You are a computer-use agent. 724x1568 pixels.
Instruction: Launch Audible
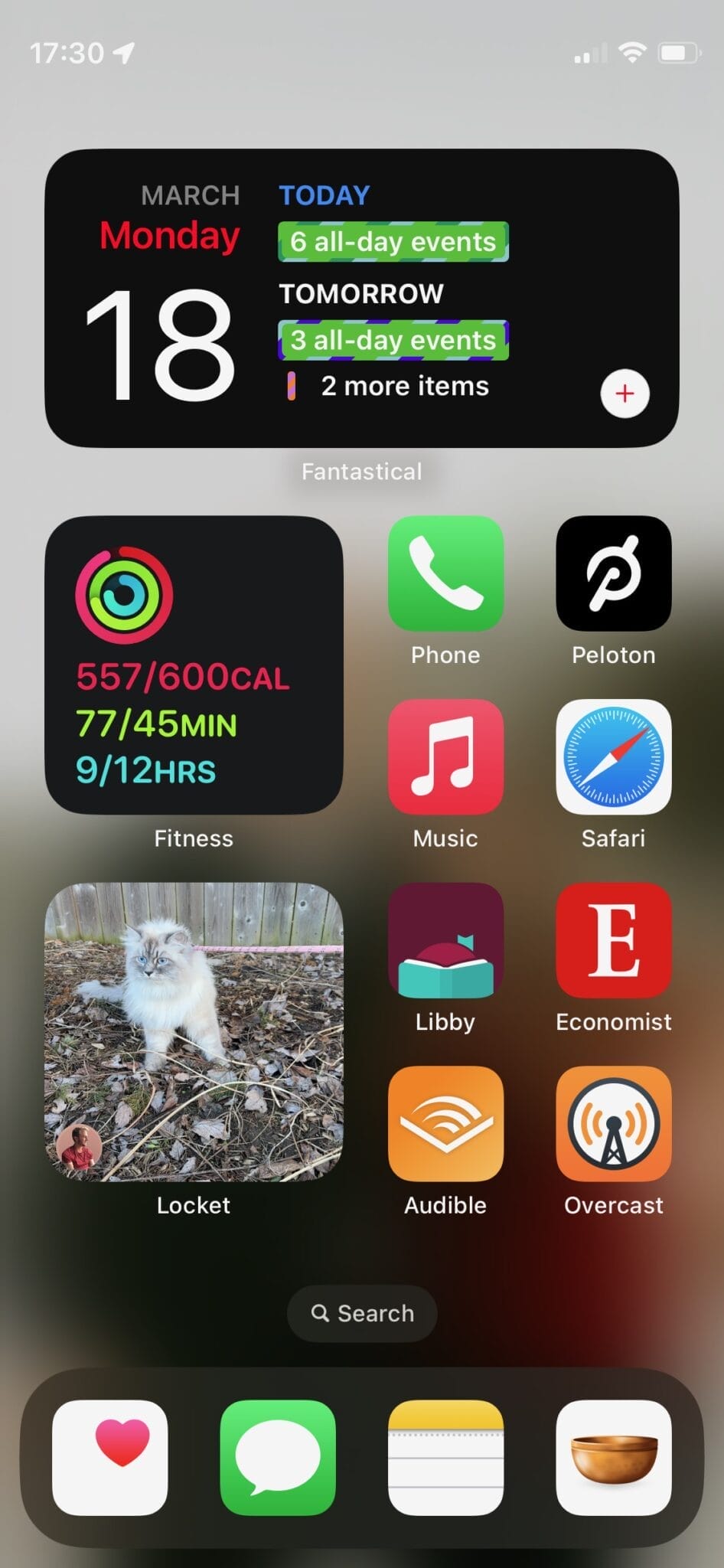click(445, 1123)
